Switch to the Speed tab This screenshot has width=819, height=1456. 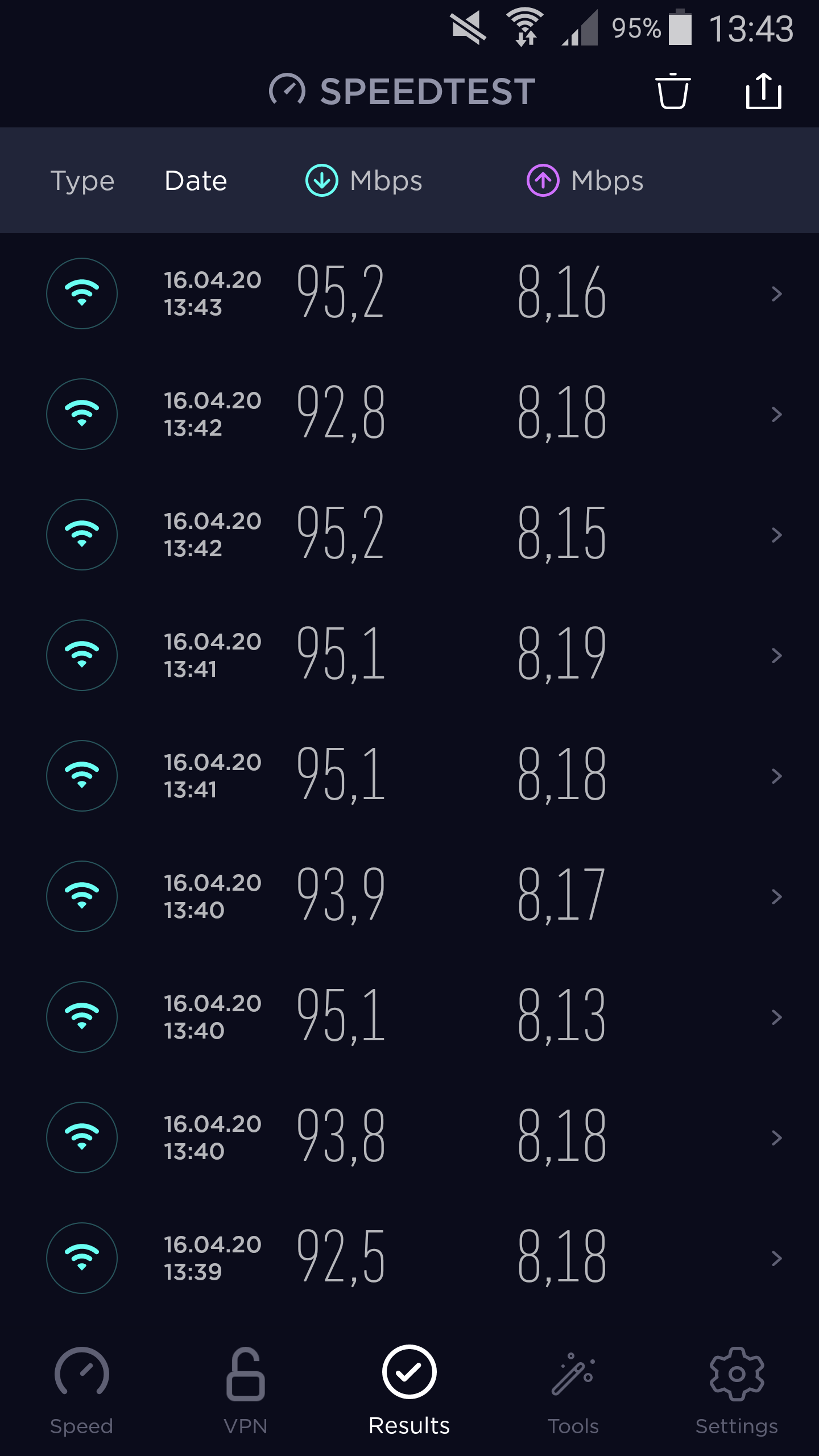coord(82,1388)
